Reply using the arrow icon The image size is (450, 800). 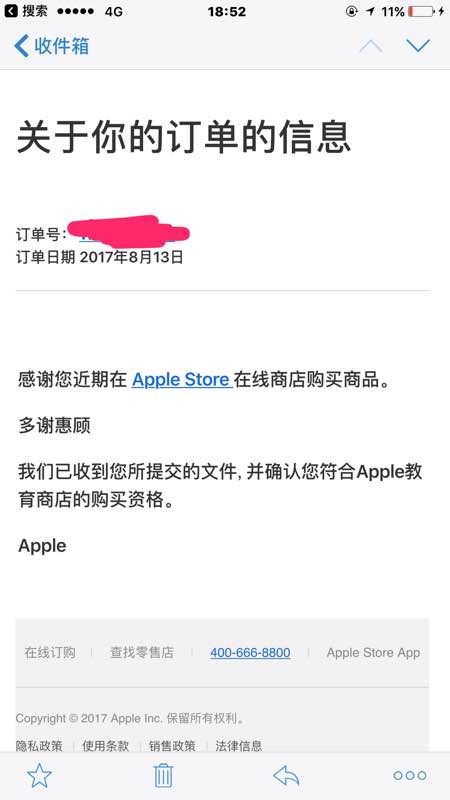coord(286,776)
